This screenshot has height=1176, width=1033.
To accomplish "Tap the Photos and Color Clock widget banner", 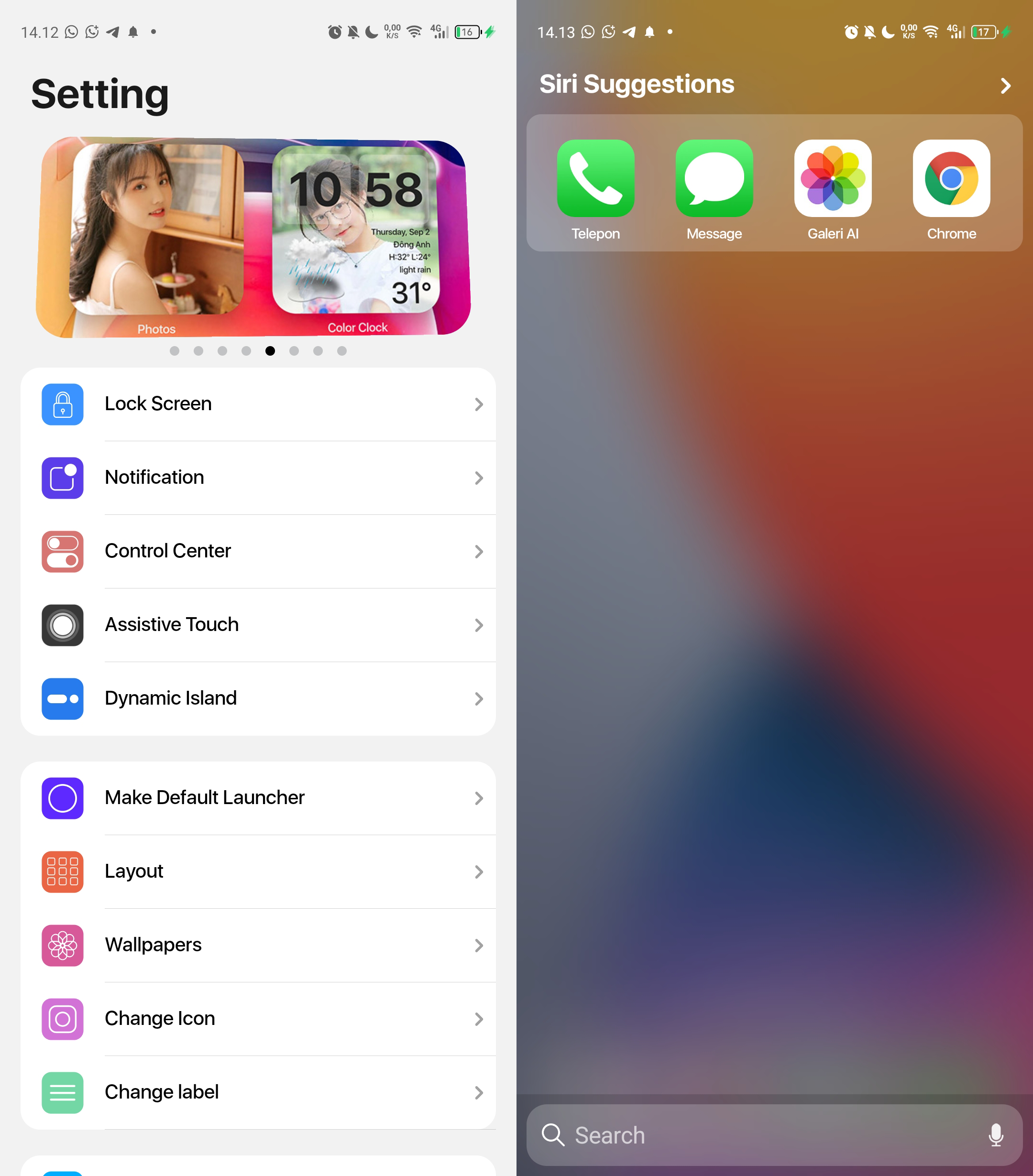I will [x=253, y=237].
